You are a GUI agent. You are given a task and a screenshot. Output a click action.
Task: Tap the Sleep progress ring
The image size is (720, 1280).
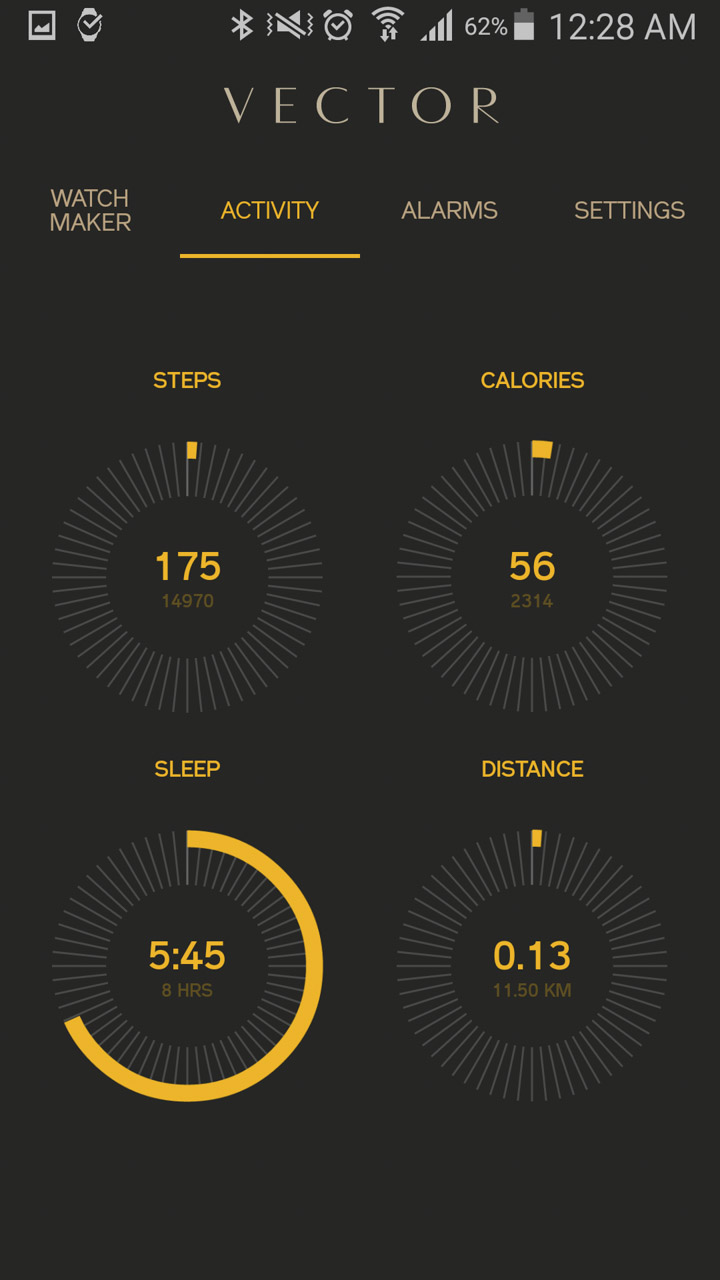click(187, 966)
